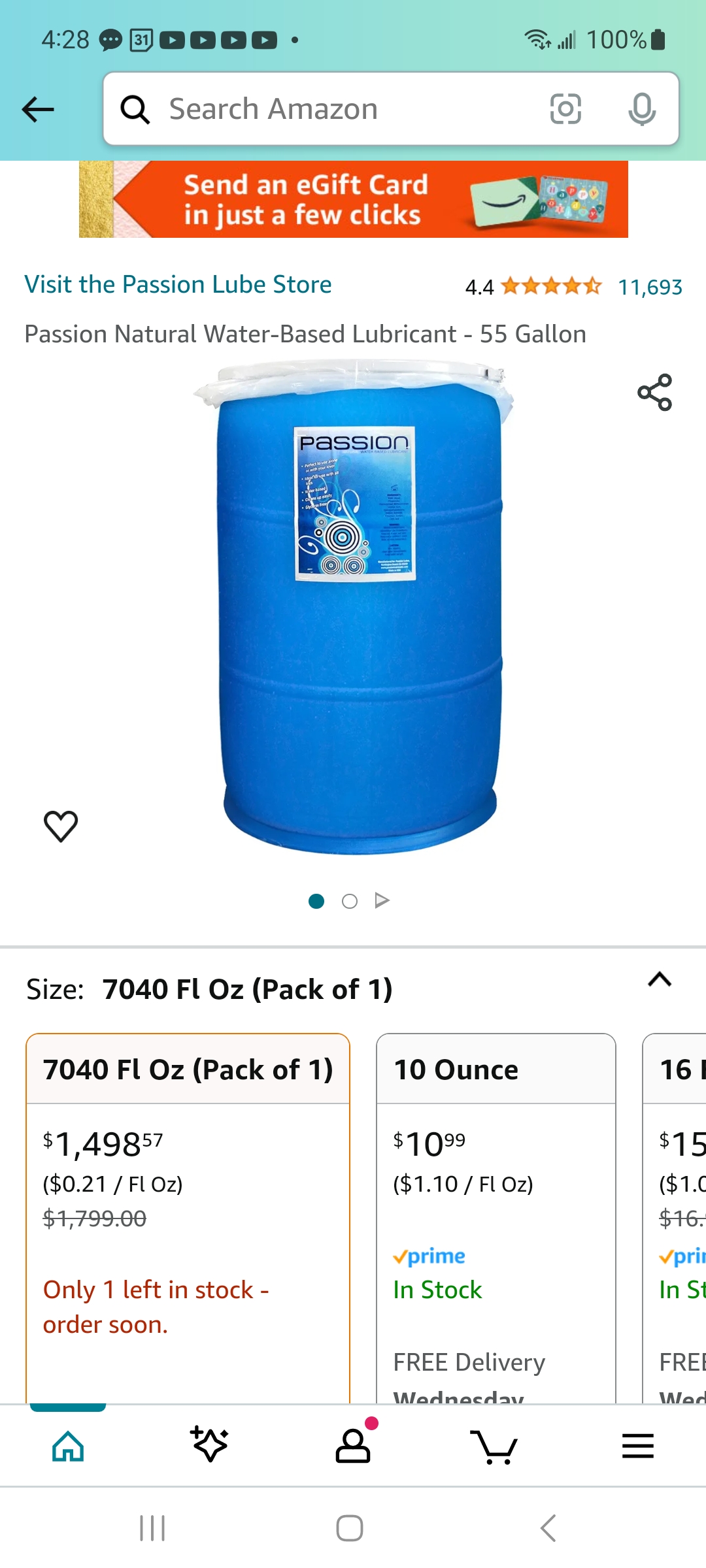
Task: Open the sparkle assistant tab
Action: click(209, 1445)
